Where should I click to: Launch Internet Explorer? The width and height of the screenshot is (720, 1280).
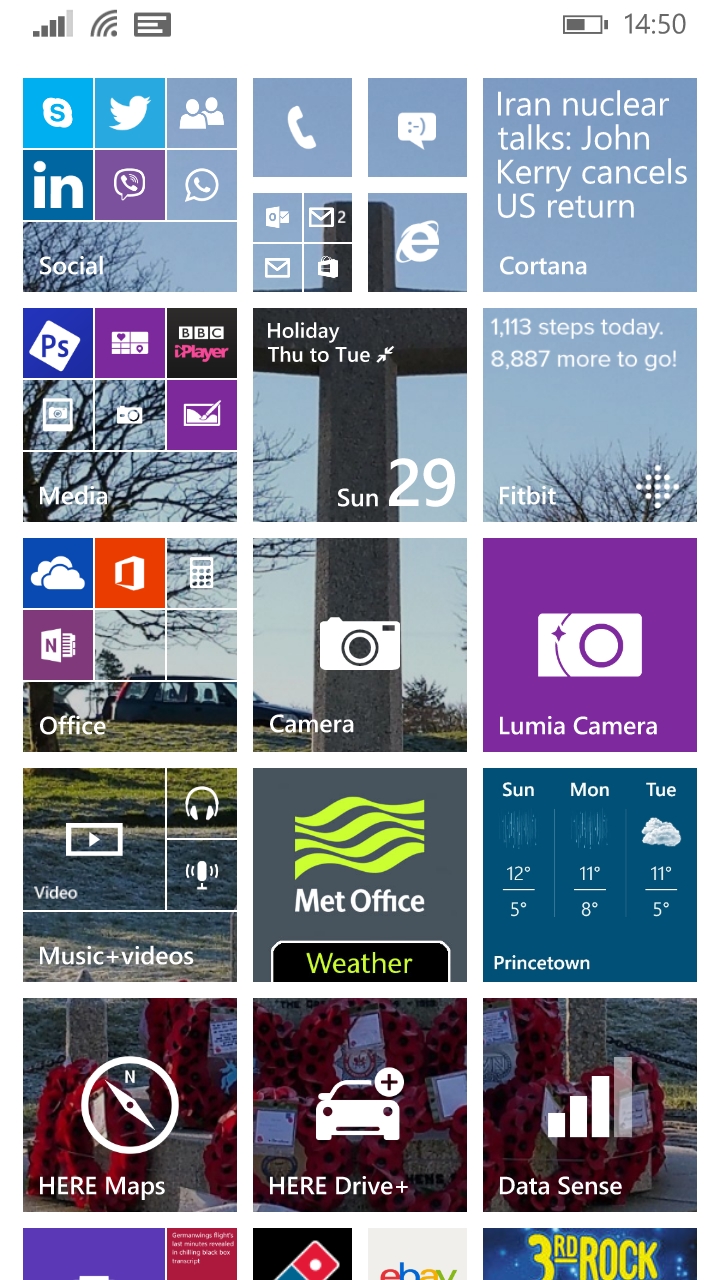click(417, 242)
